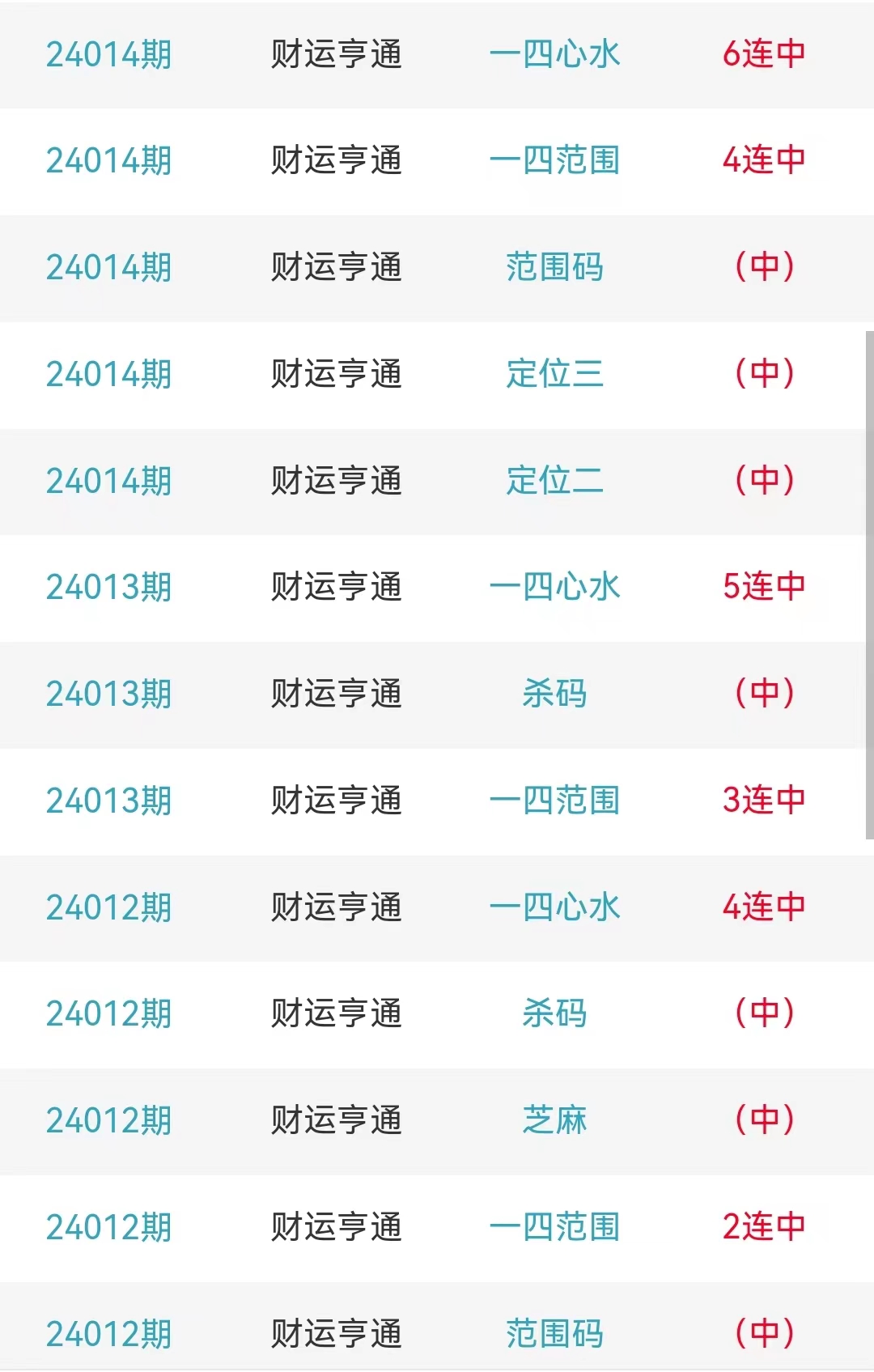
Task: Tap the 24012期 范围码 entry
Action: (x=555, y=1334)
